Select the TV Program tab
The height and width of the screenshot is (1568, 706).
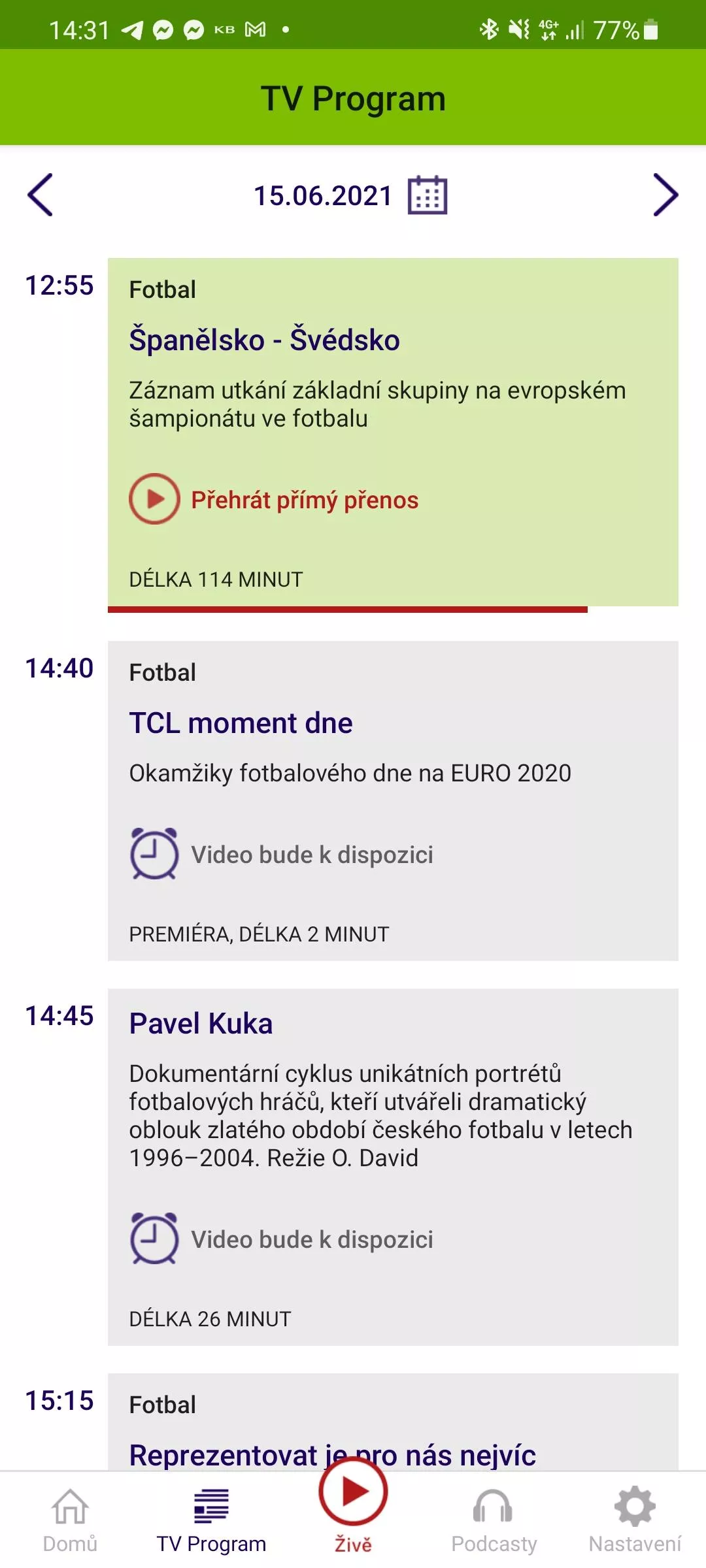click(211, 1521)
